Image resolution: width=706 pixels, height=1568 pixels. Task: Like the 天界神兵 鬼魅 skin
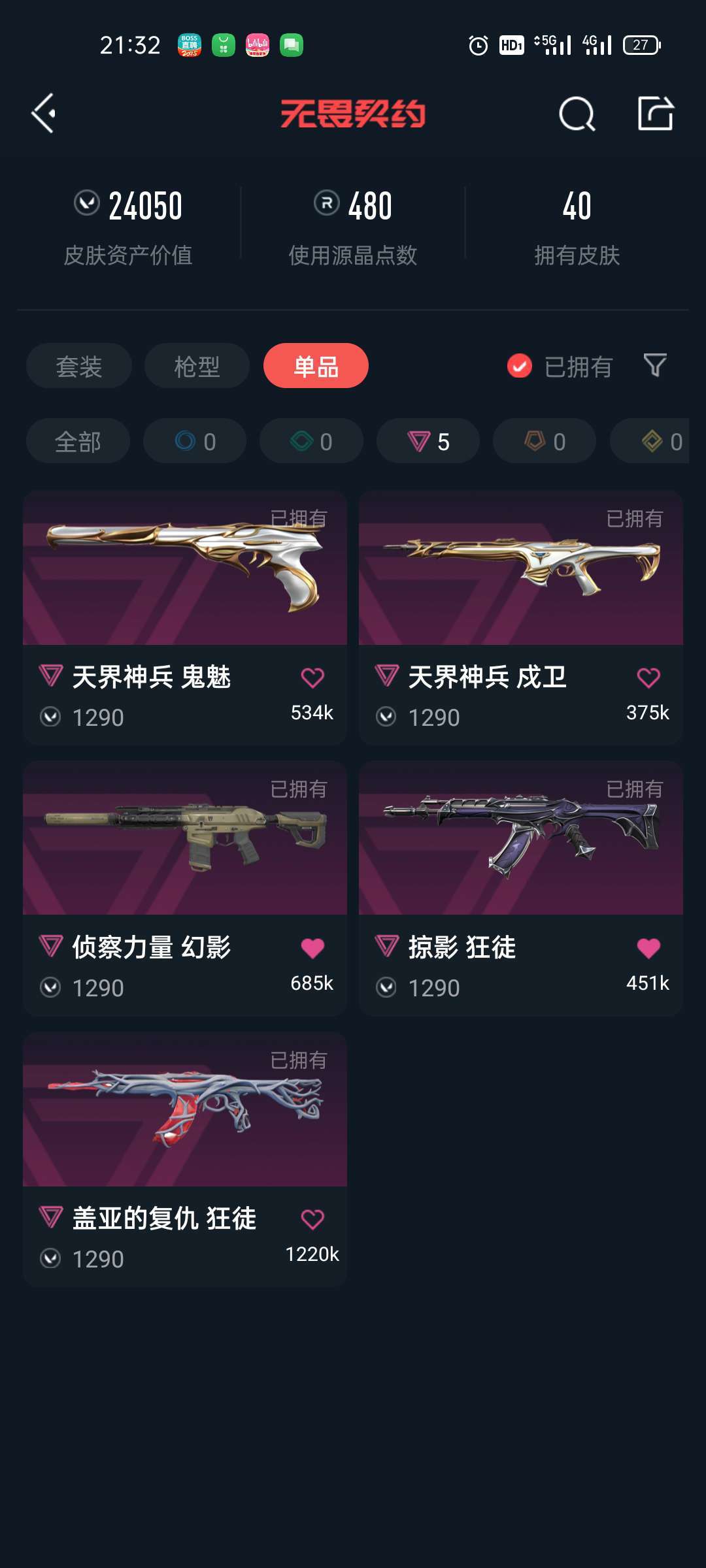pyautogui.click(x=312, y=678)
